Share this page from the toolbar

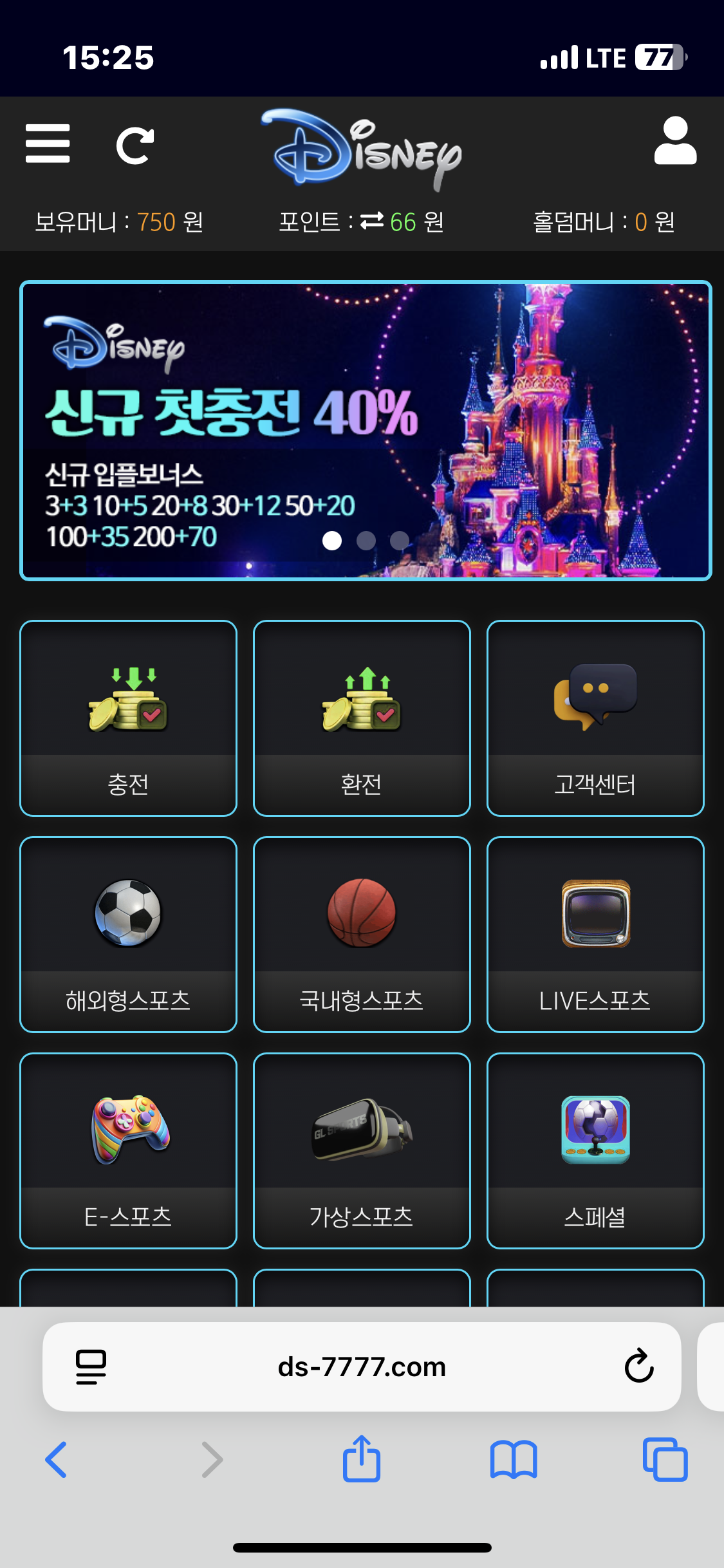tap(362, 1459)
